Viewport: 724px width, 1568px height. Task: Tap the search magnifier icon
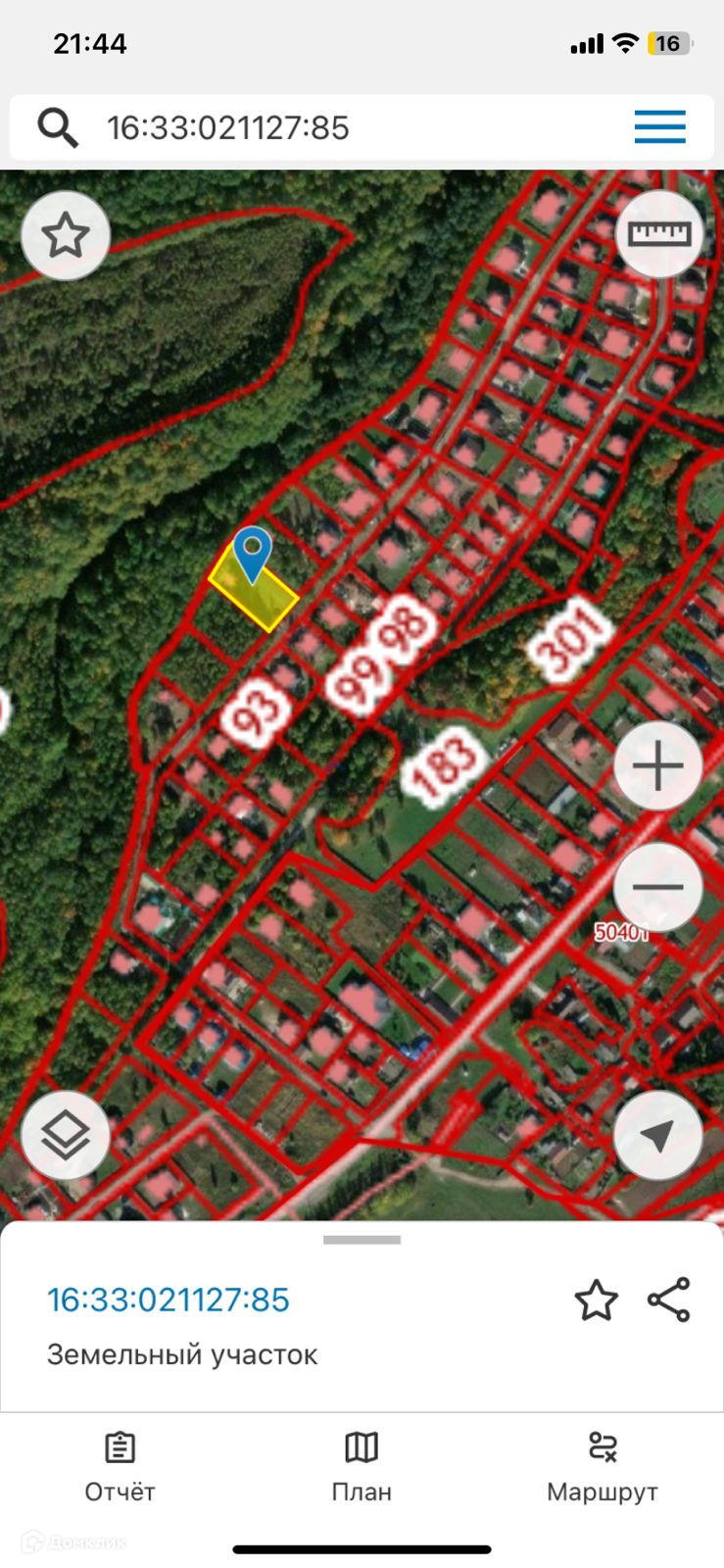pyautogui.click(x=58, y=127)
